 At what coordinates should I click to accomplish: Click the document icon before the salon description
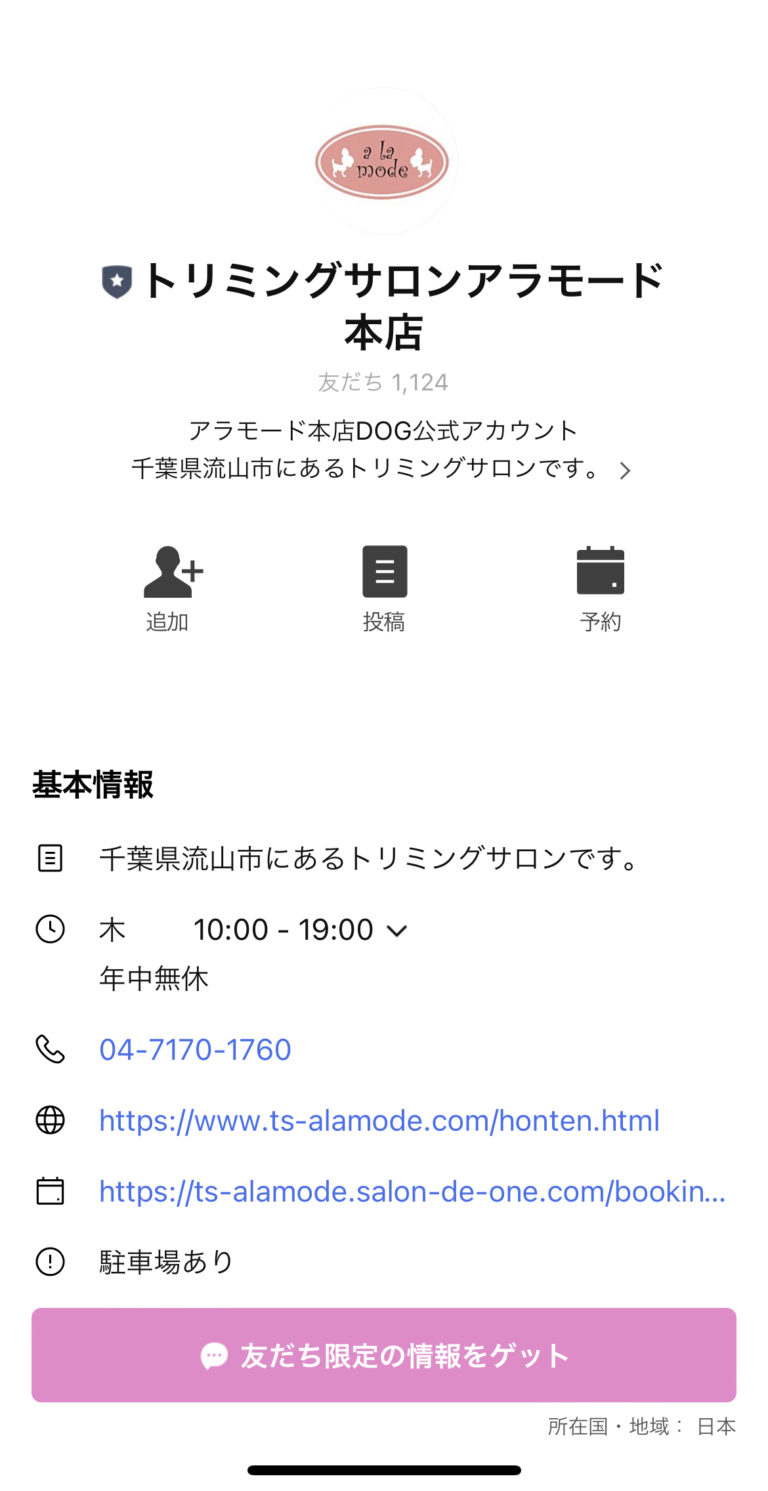(x=49, y=858)
